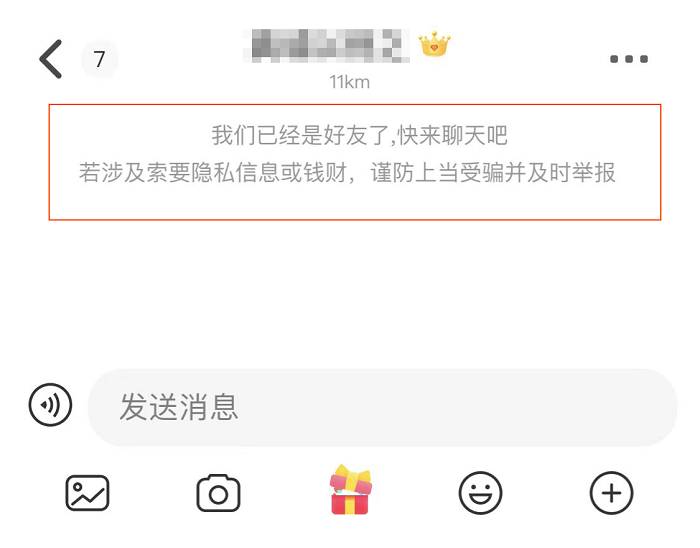Send a gift with the gift box icon
This screenshot has height=548, width=700.
(350, 490)
